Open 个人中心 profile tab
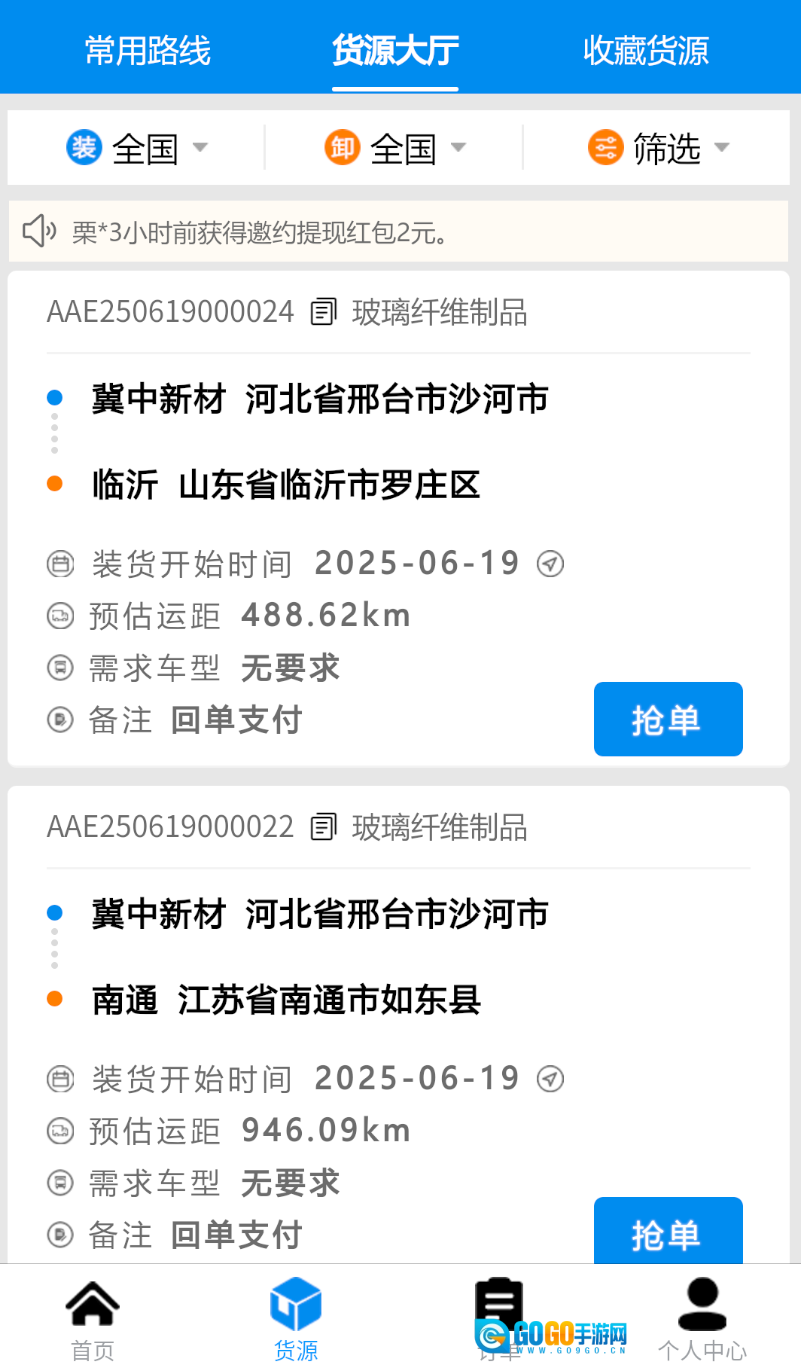This screenshot has width=801, height=1364. (702, 1320)
